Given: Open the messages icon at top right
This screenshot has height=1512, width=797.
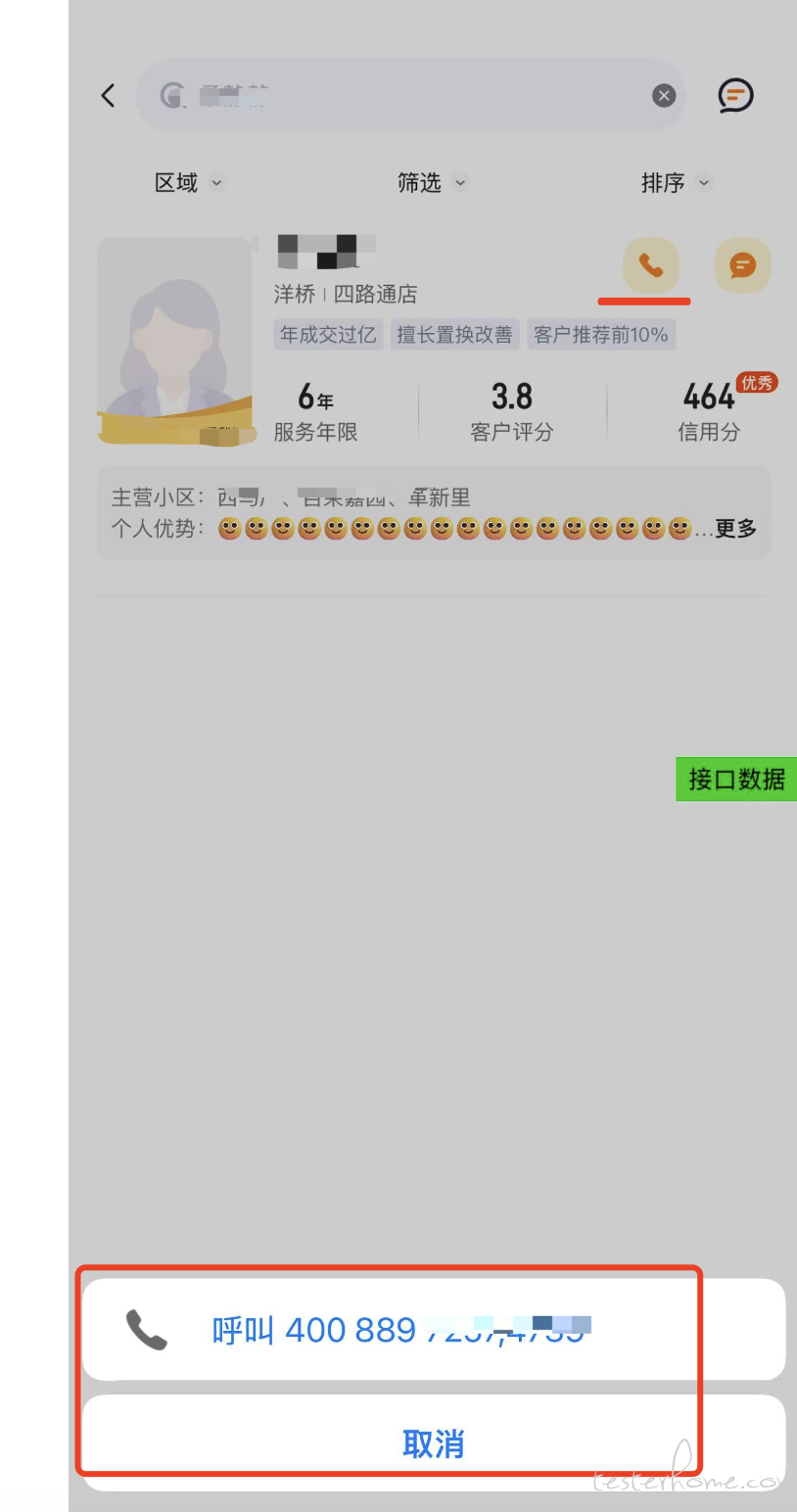Looking at the screenshot, I should (x=735, y=95).
